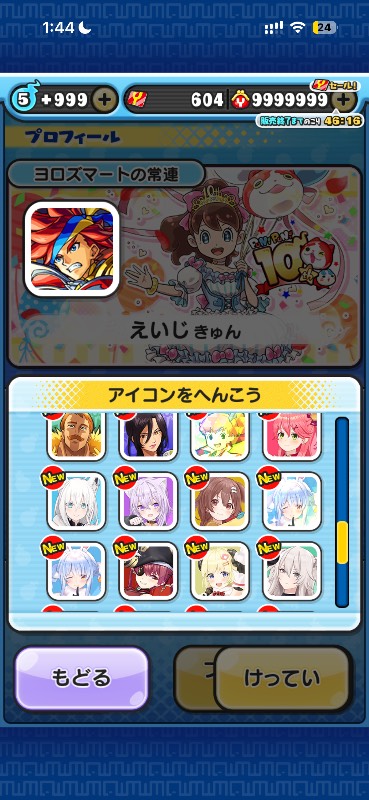Pick the black-haired man icon
This screenshot has width=369, height=800.
pyautogui.click(x=149, y=436)
